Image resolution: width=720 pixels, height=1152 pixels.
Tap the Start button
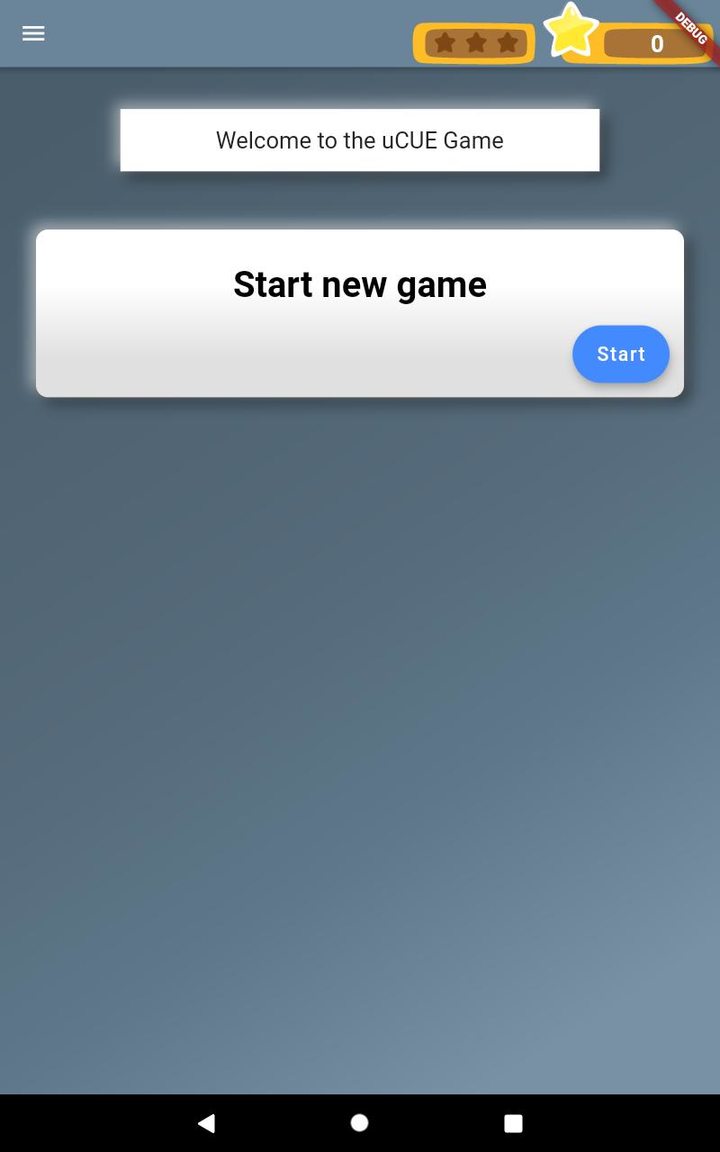click(620, 354)
